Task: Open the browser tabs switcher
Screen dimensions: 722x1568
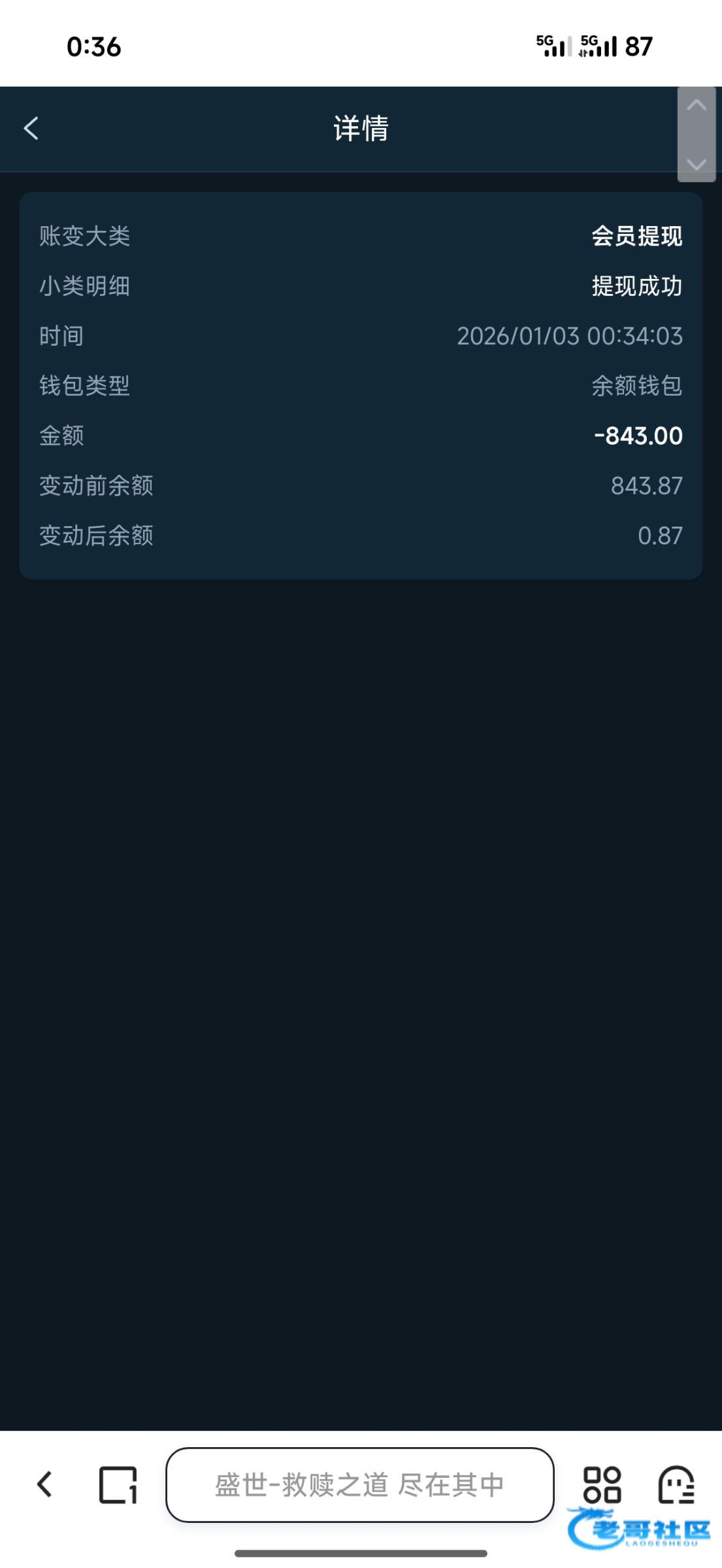Action: (118, 1485)
